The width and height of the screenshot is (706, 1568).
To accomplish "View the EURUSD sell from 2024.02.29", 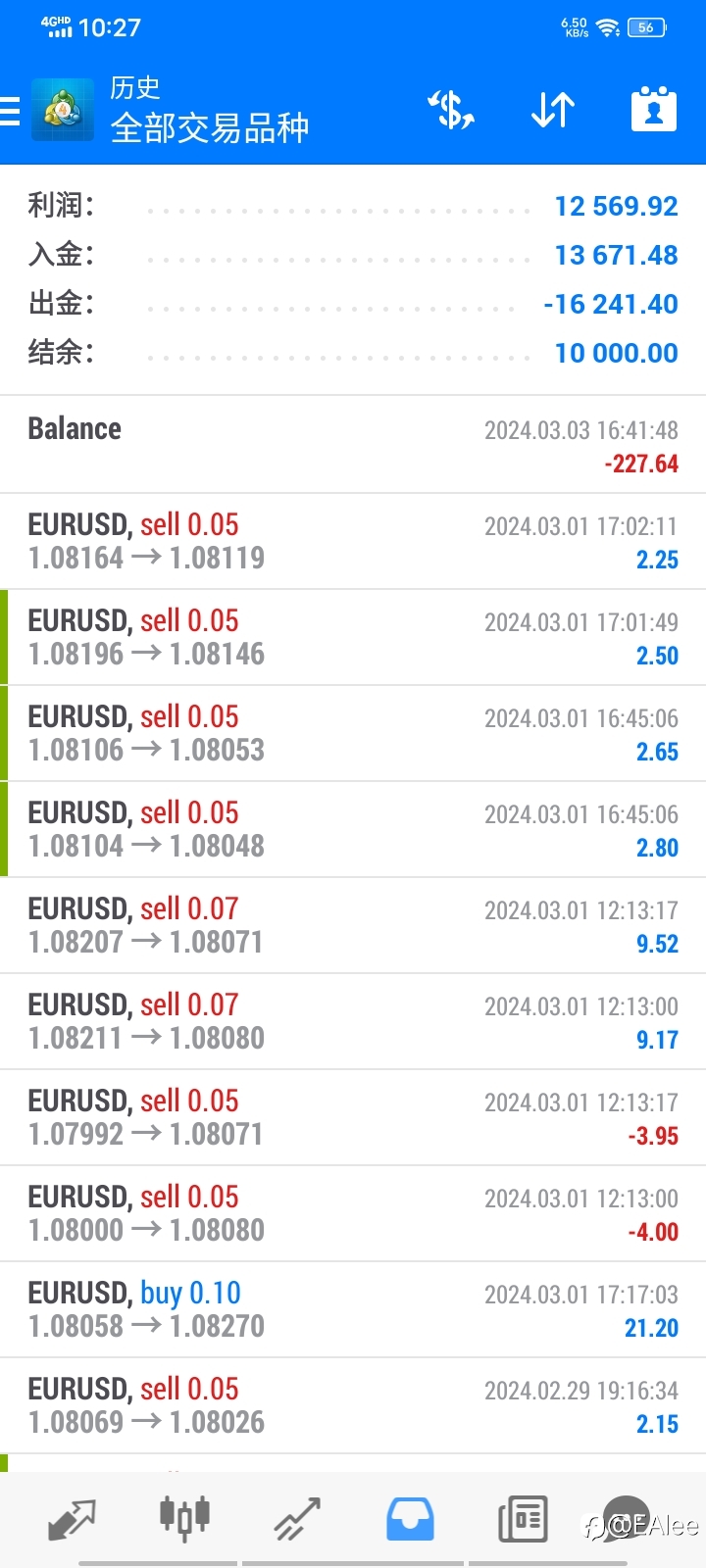I will tap(353, 1405).
